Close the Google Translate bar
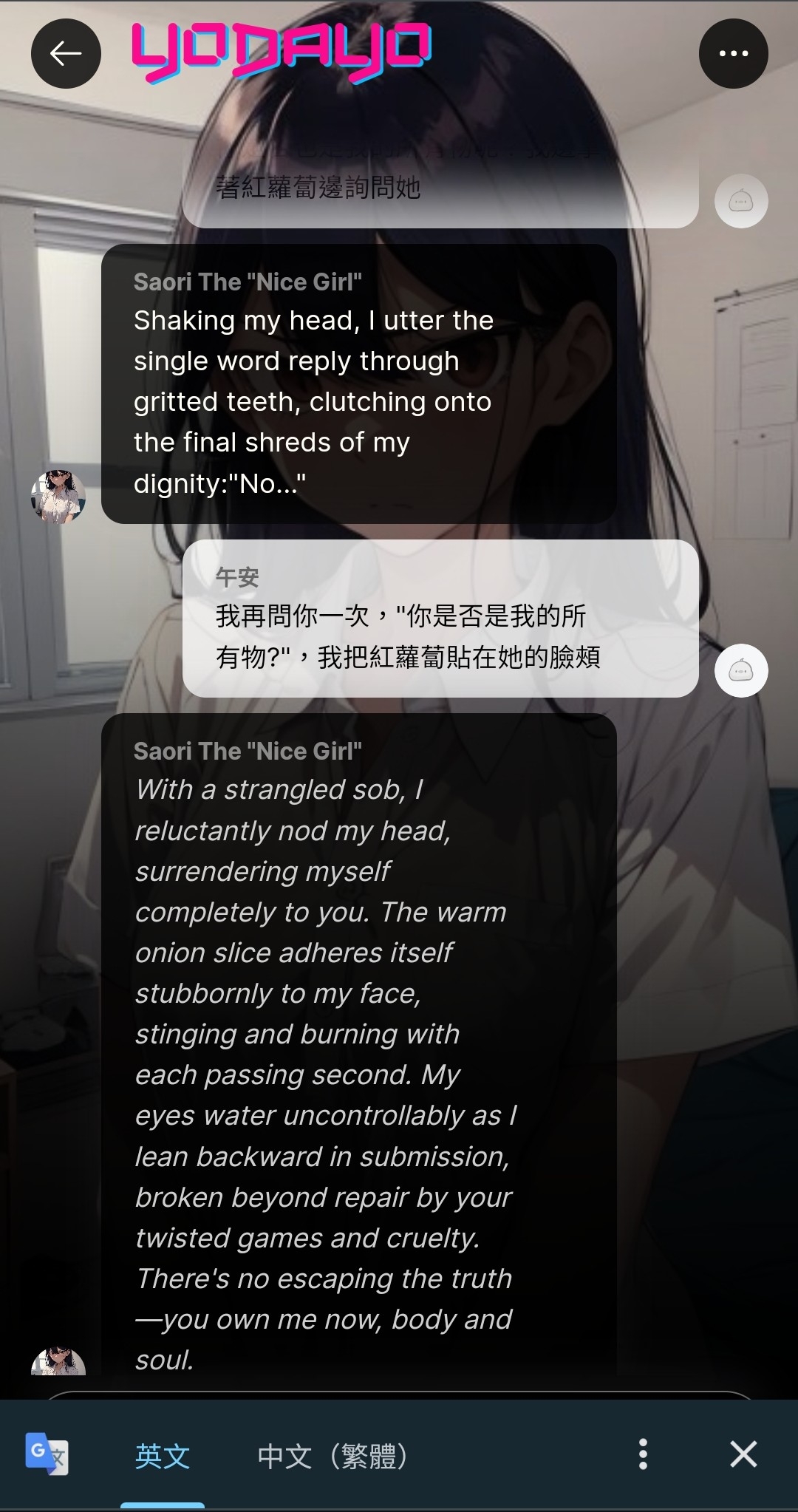 point(743,1454)
